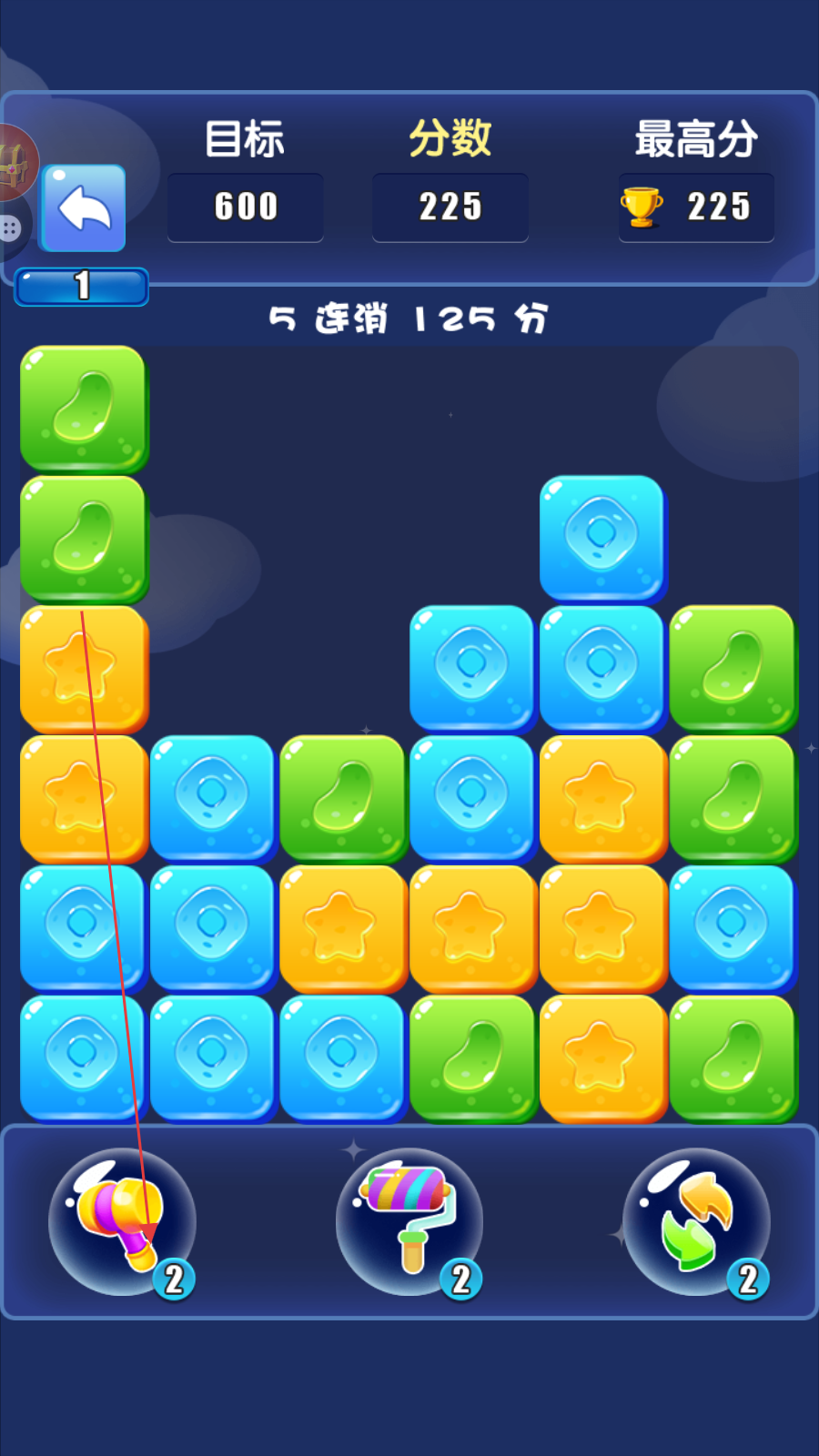This screenshot has height=1456, width=819.
Task: Select the paint roller power-up
Action: (x=409, y=1221)
